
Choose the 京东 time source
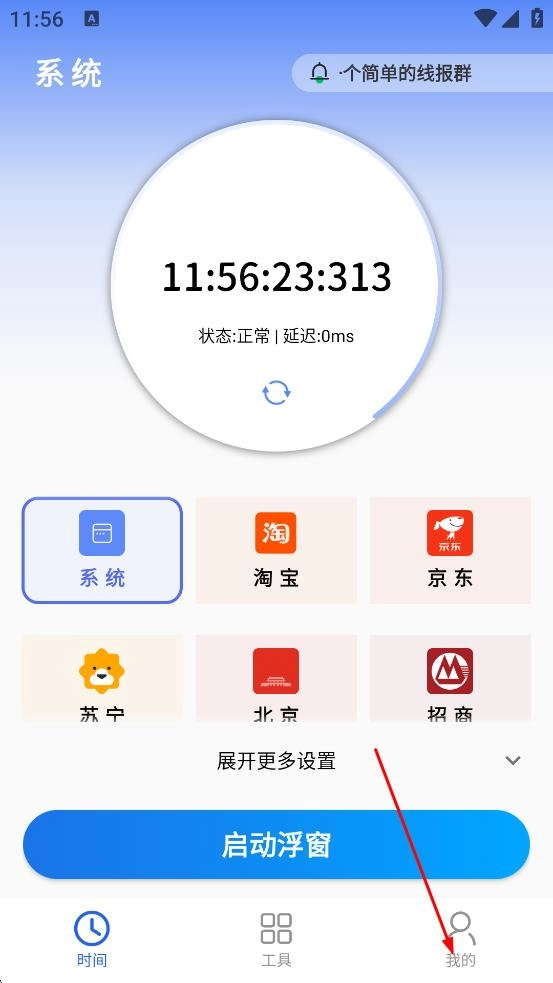(450, 550)
